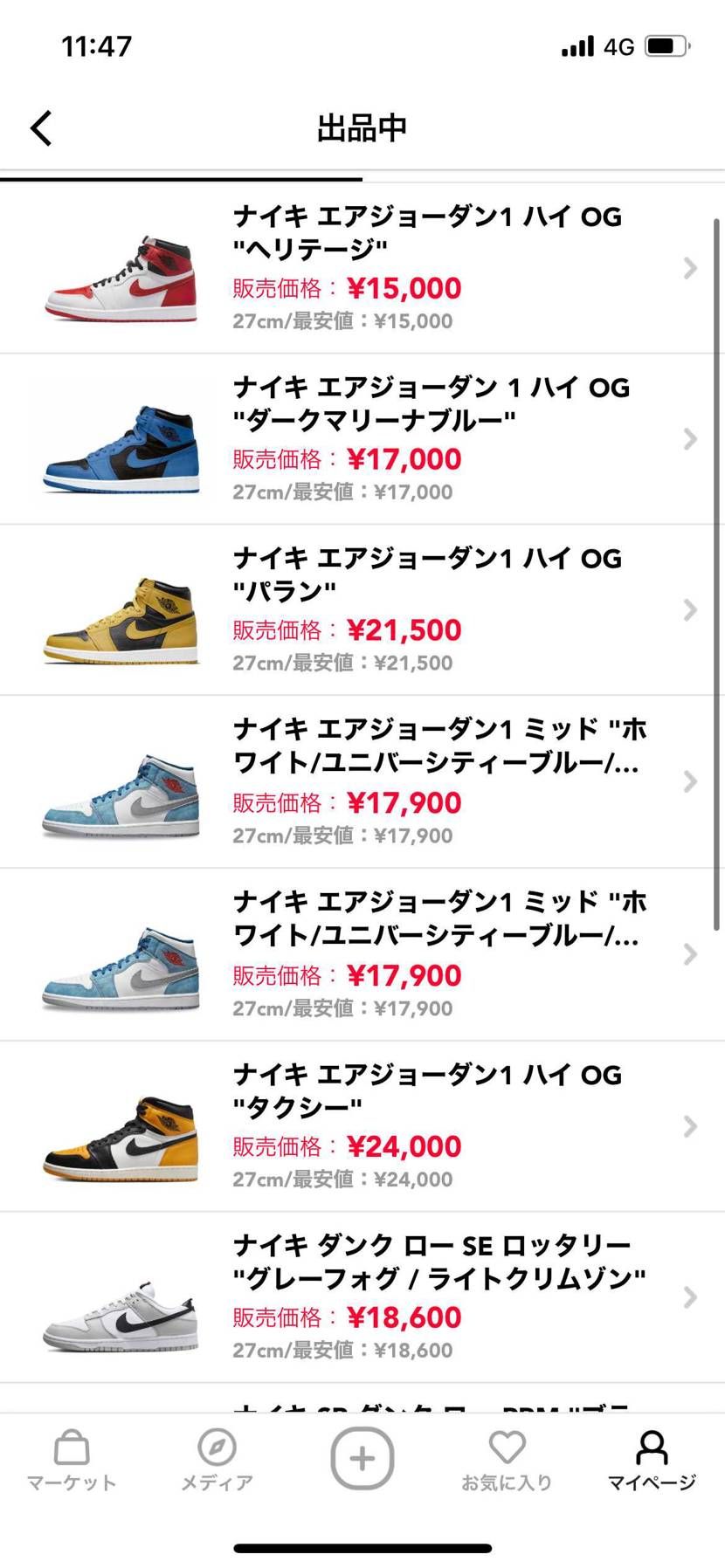This screenshot has width=725, height=1568.
Task: Tap the red Air Jordan 1 thumbnail
Action: [120, 278]
